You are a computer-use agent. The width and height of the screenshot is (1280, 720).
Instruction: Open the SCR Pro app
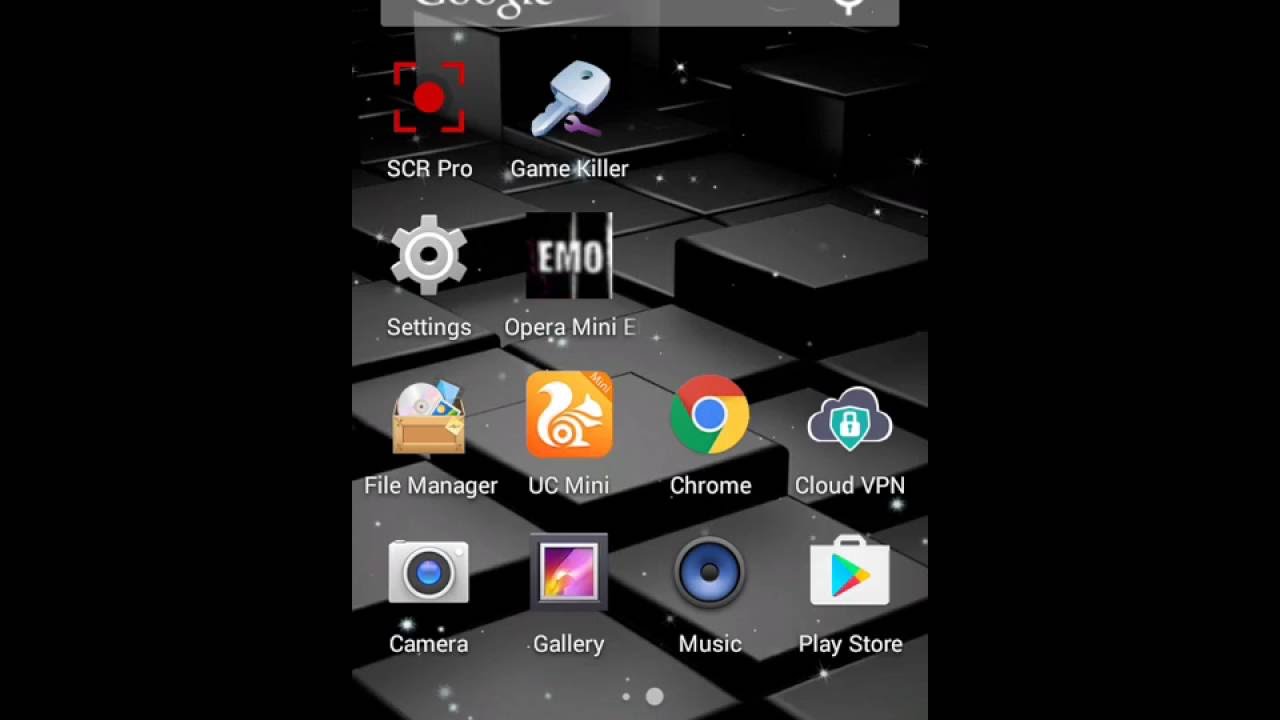(429, 100)
